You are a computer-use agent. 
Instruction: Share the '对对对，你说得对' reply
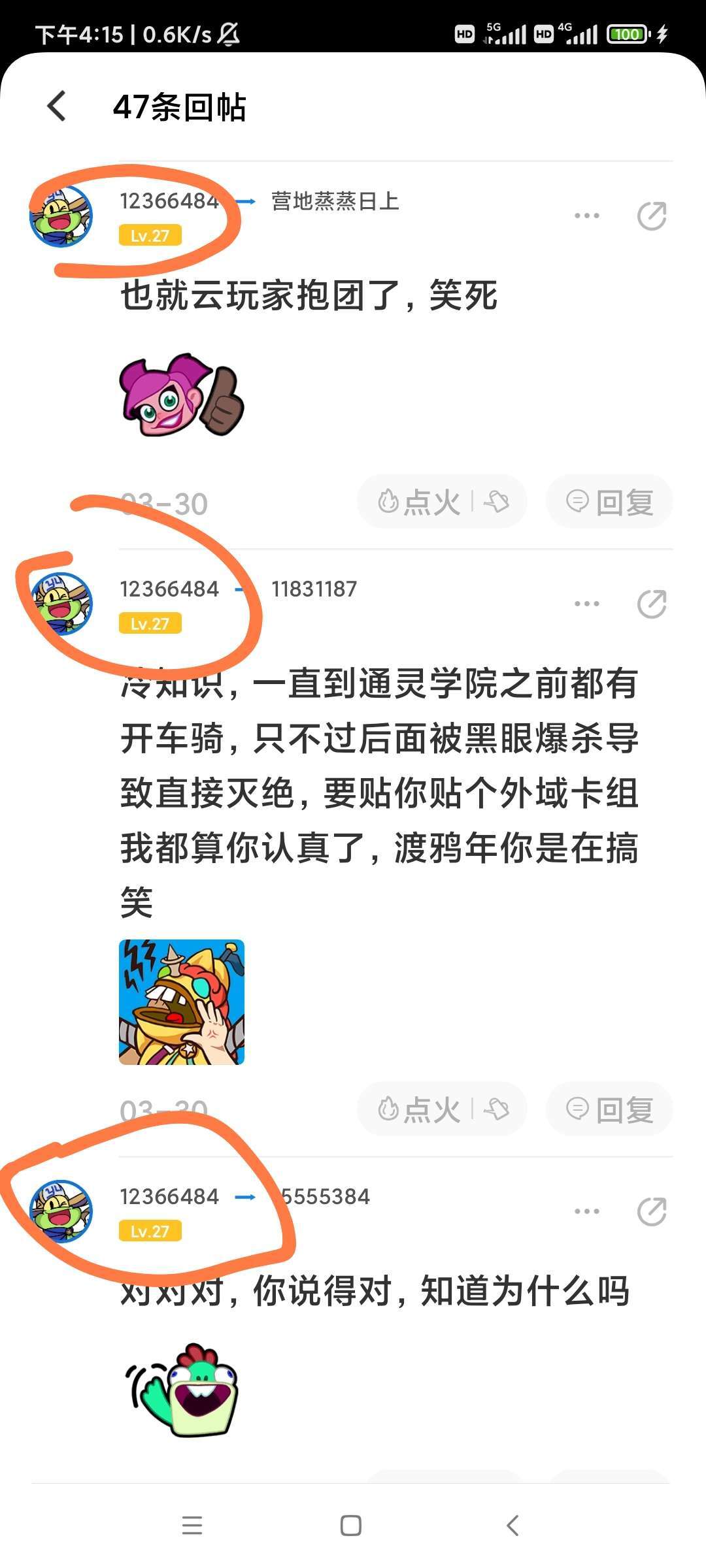pos(651,1212)
